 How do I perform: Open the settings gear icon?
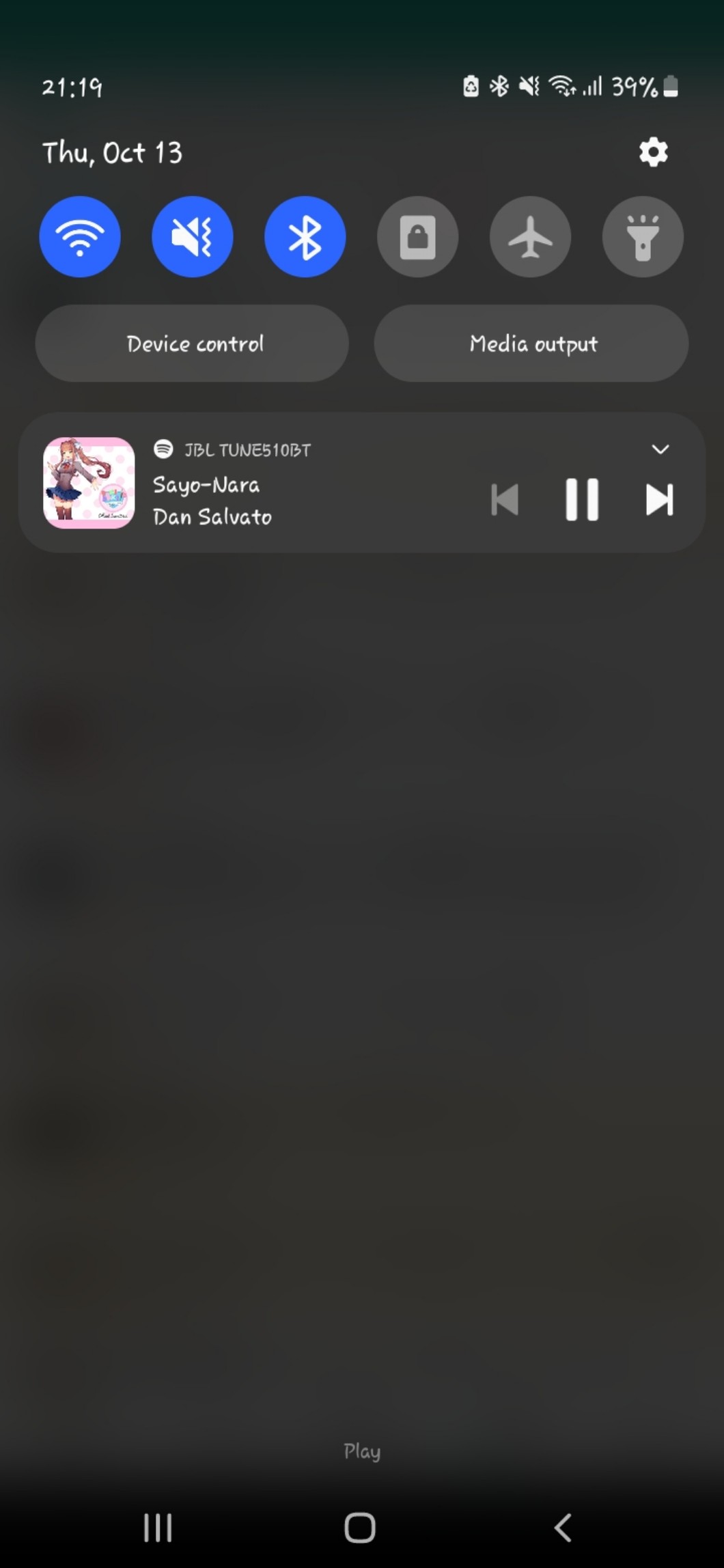pyautogui.click(x=653, y=152)
